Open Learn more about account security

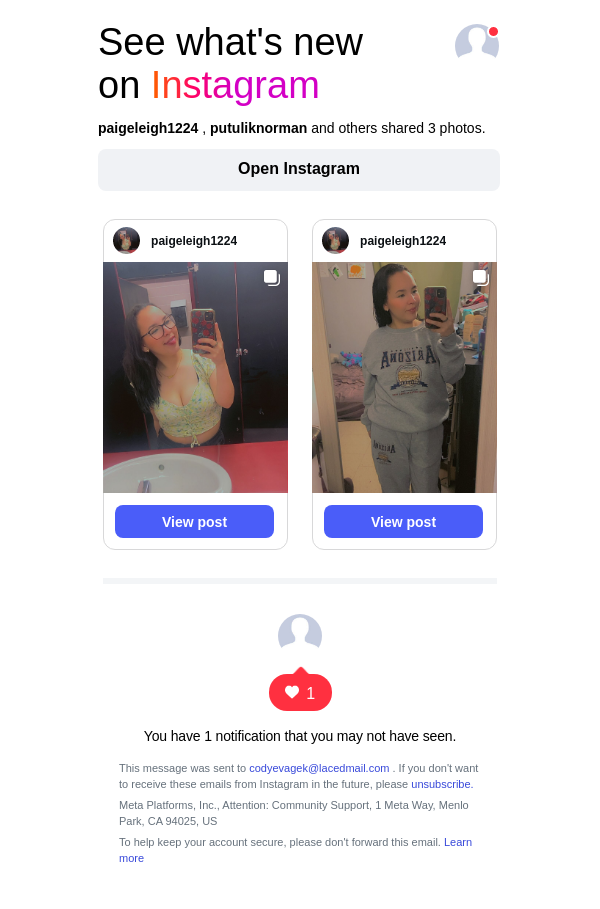tap(457, 842)
